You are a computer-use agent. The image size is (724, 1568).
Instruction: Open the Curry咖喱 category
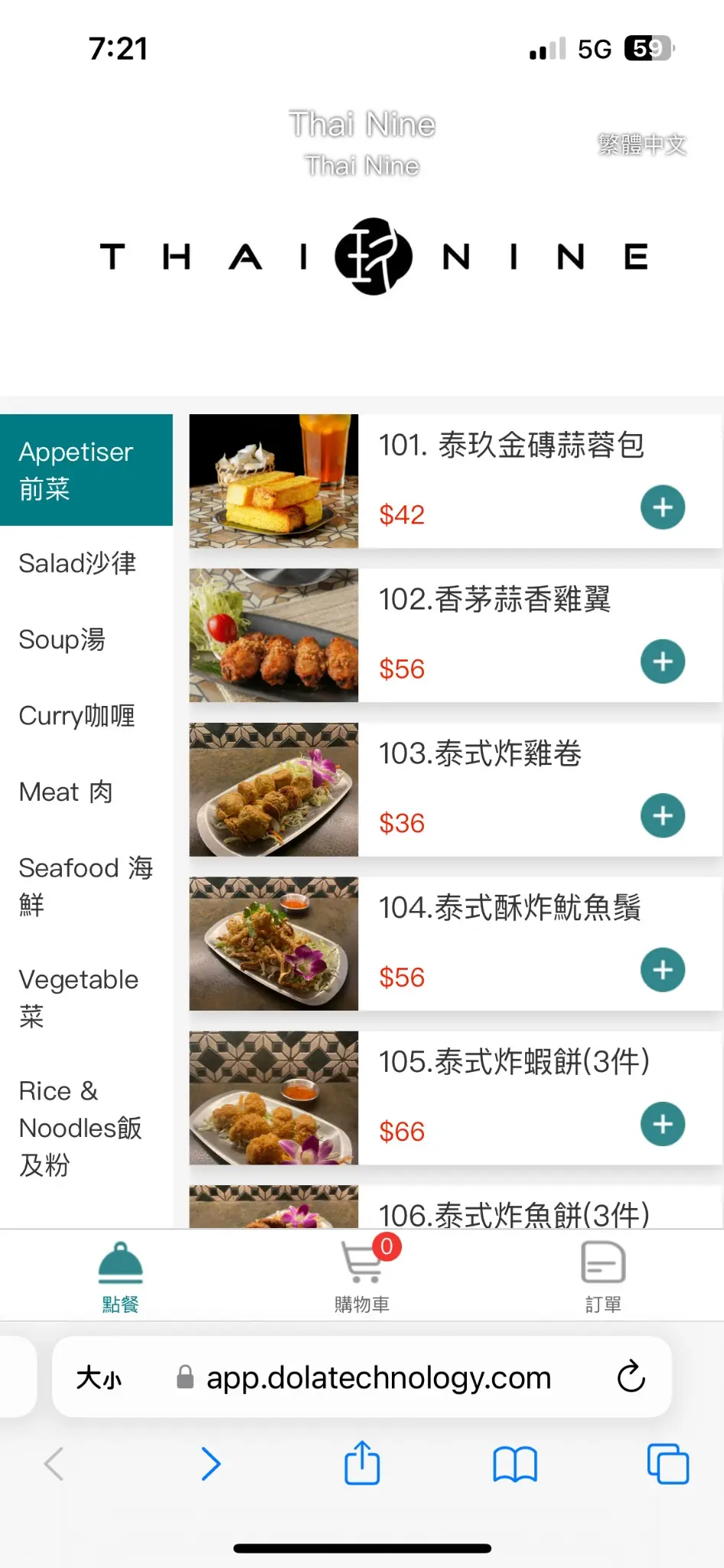77,716
